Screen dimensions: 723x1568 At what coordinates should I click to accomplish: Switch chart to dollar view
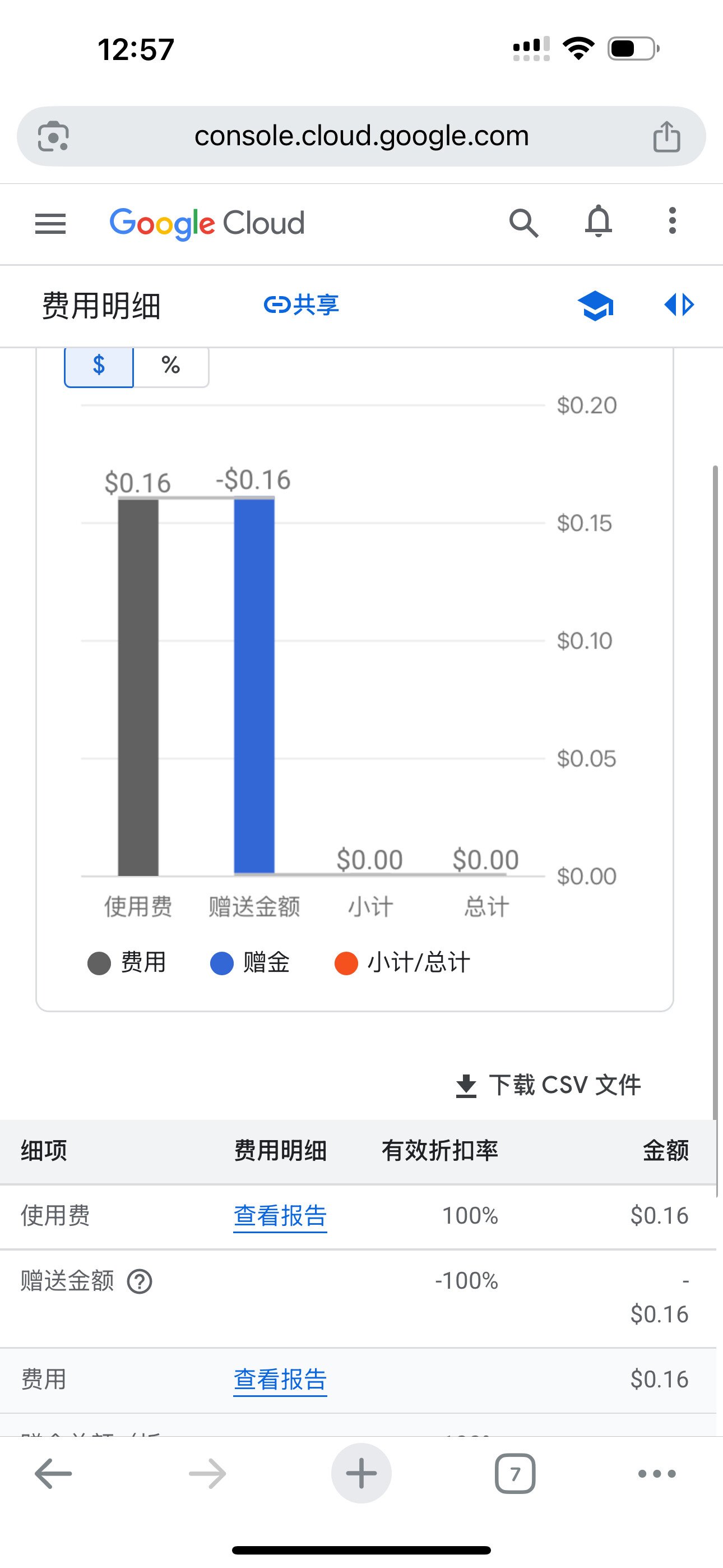click(x=99, y=365)
